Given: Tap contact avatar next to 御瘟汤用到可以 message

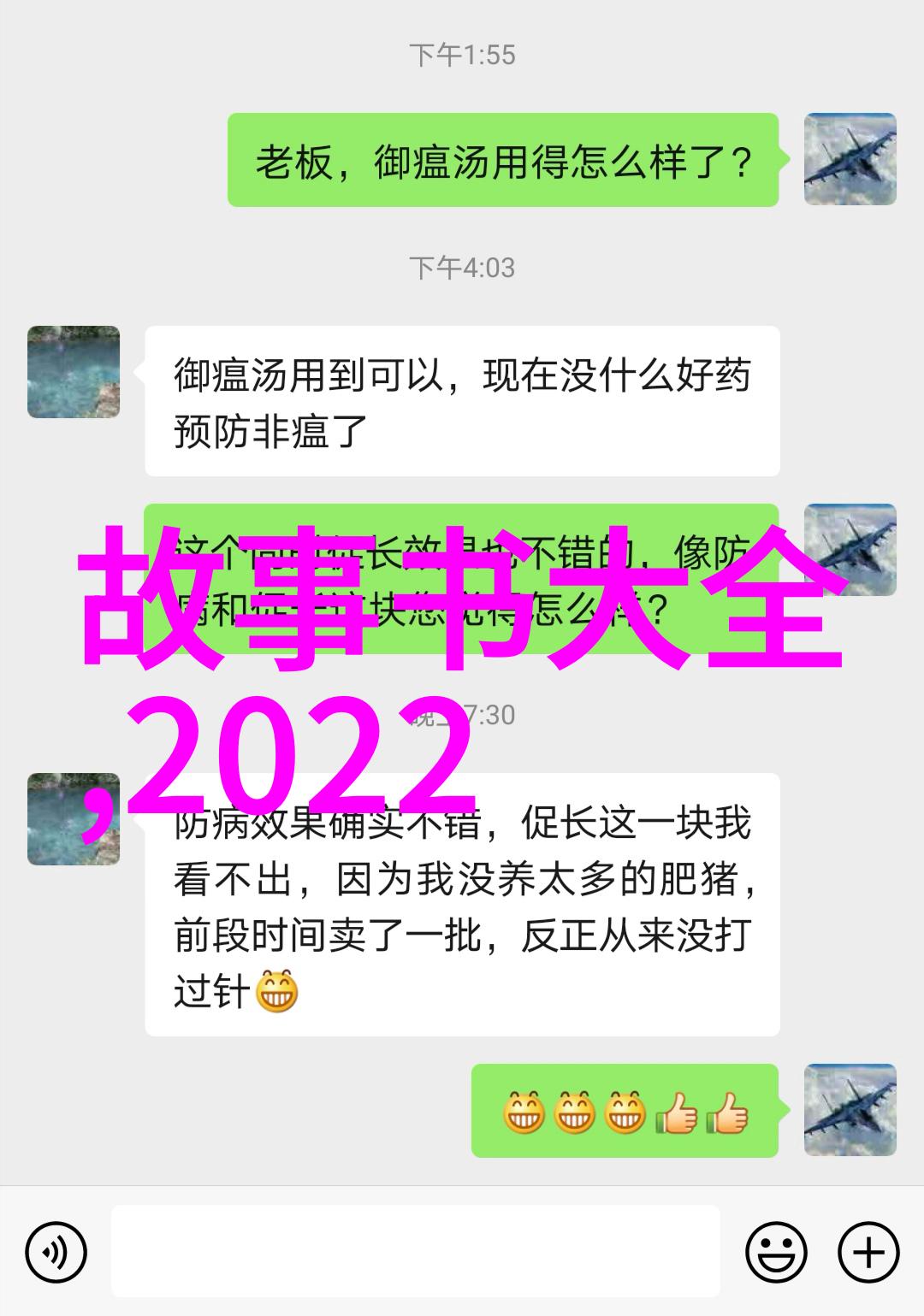Looking at the screenshot, I should click(x=74, y=372).
